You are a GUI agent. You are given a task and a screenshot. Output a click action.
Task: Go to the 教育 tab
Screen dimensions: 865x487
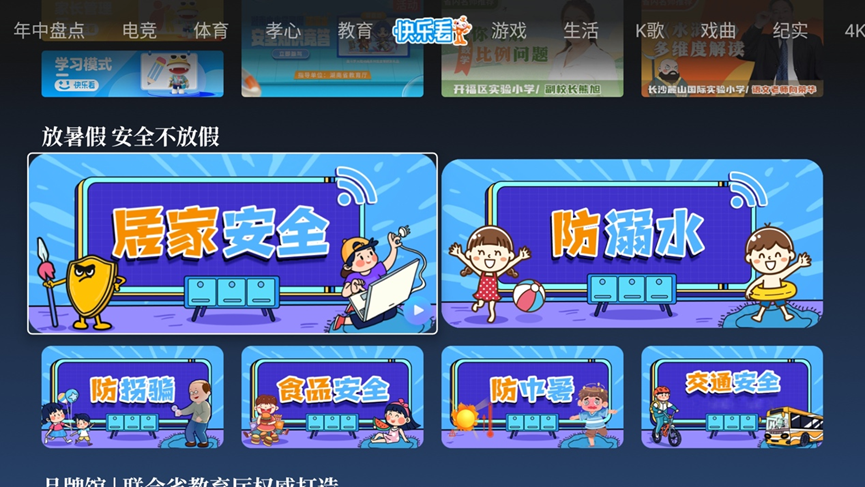coord(355,30)
